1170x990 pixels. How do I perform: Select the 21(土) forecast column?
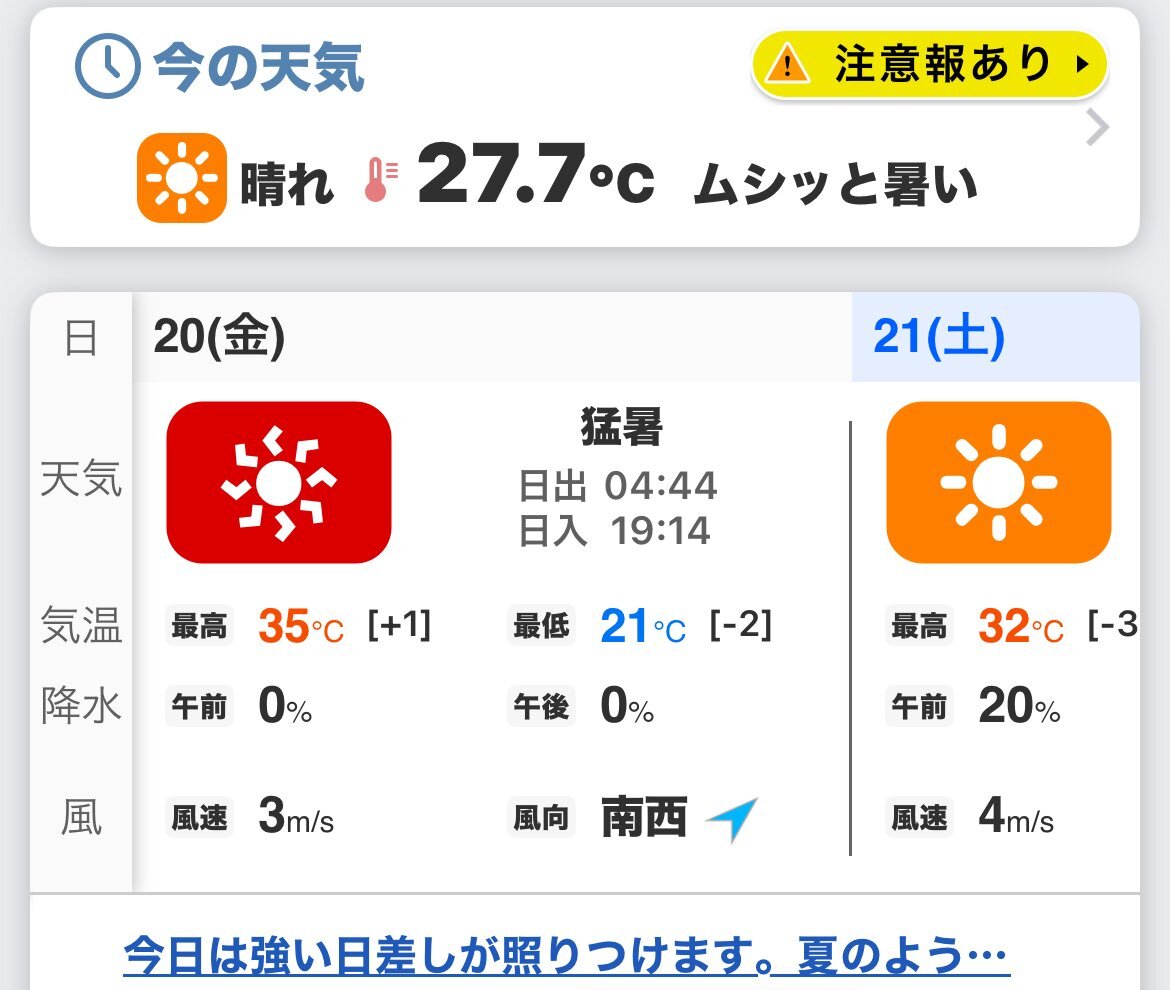pos(995,337)
